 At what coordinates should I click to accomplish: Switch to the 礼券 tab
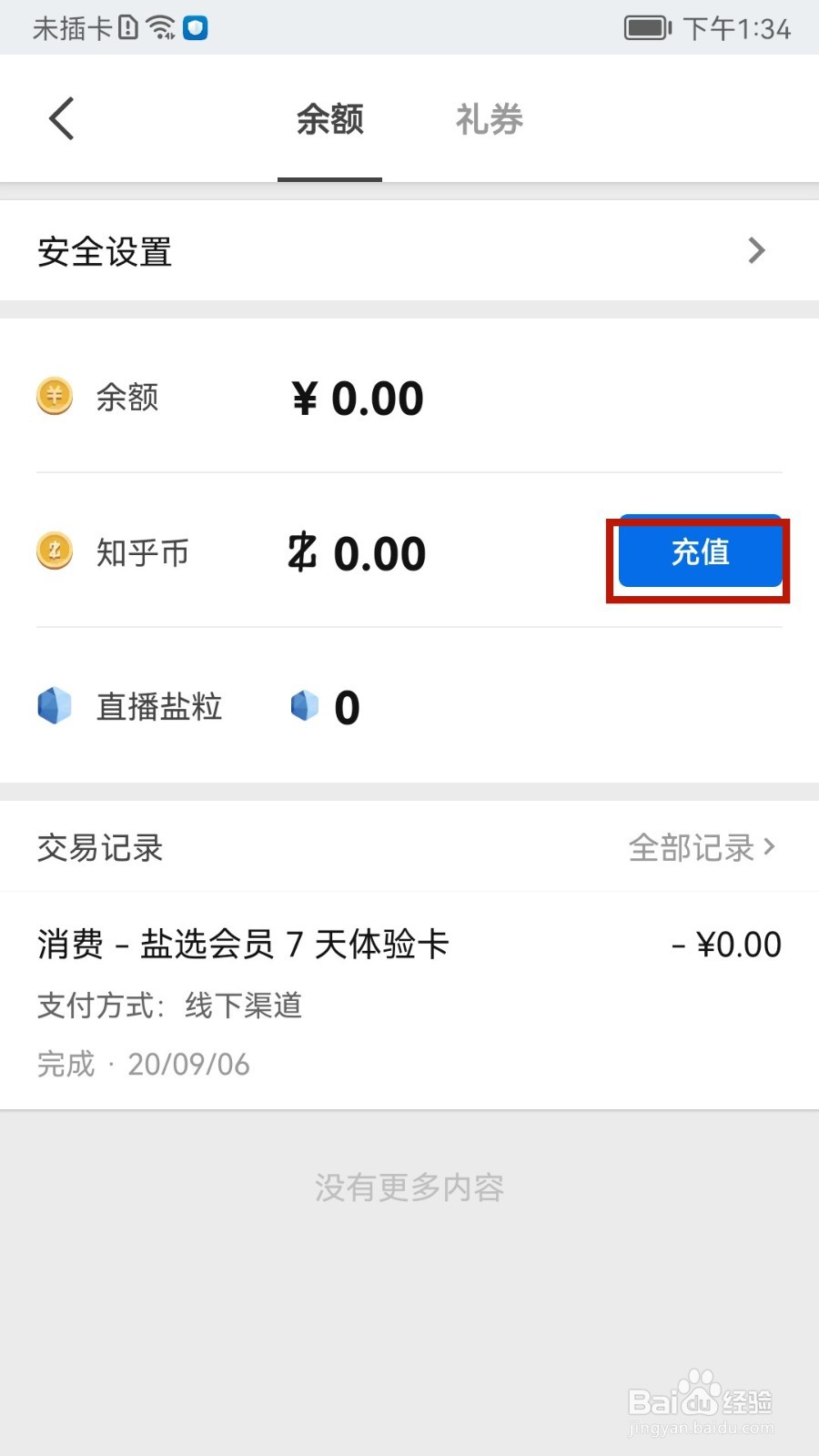coord(488,118)
